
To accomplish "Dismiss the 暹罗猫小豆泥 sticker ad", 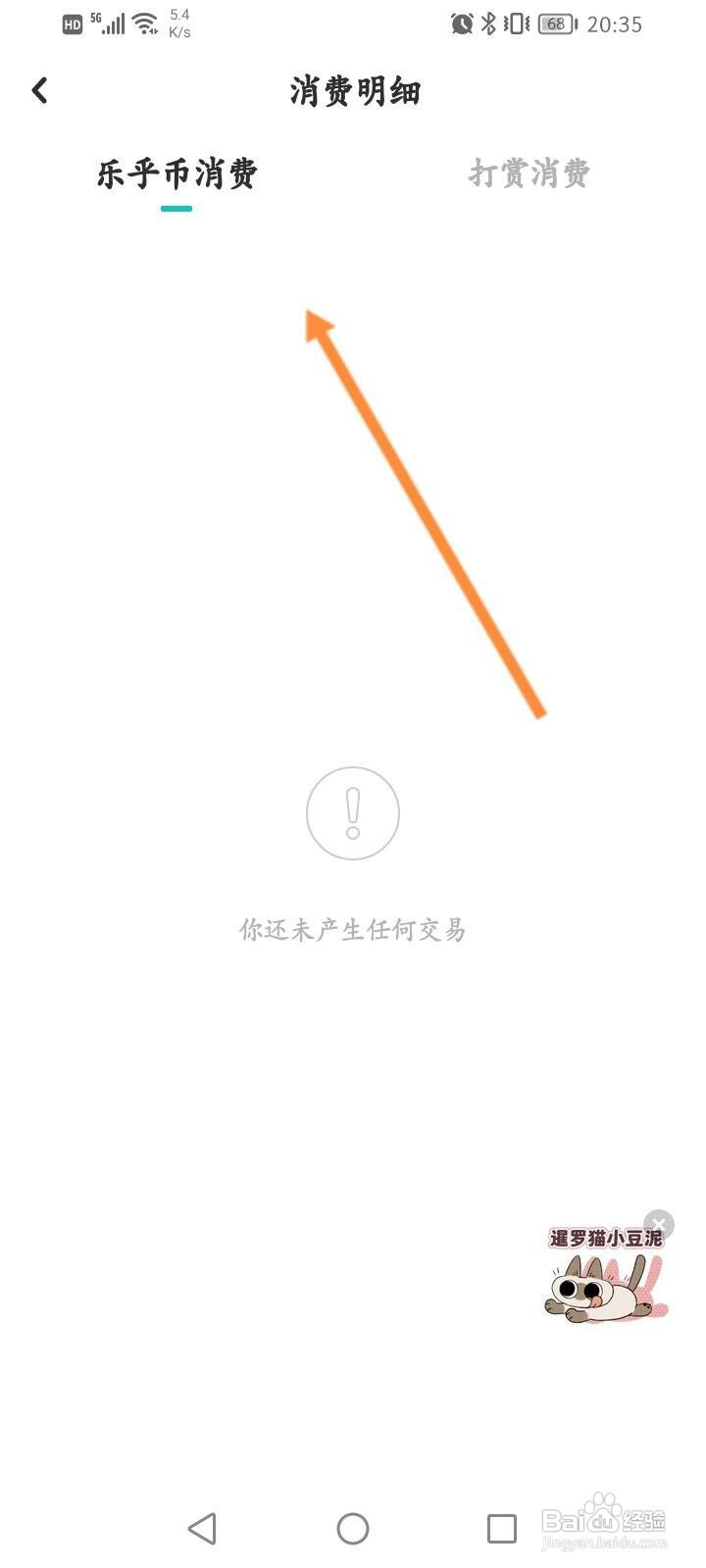I will 660,1224.
